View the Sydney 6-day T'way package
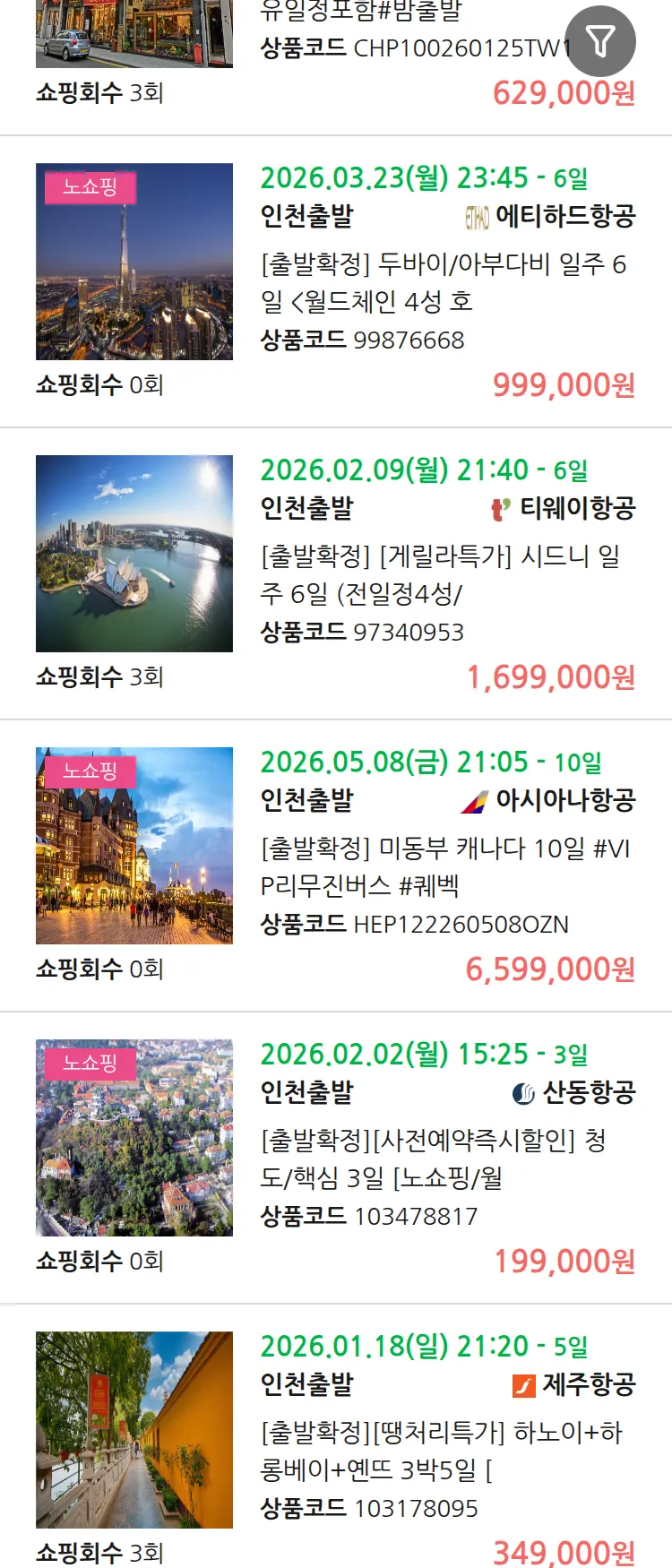This screenshot has height=1568, width=672. point(444,574)
